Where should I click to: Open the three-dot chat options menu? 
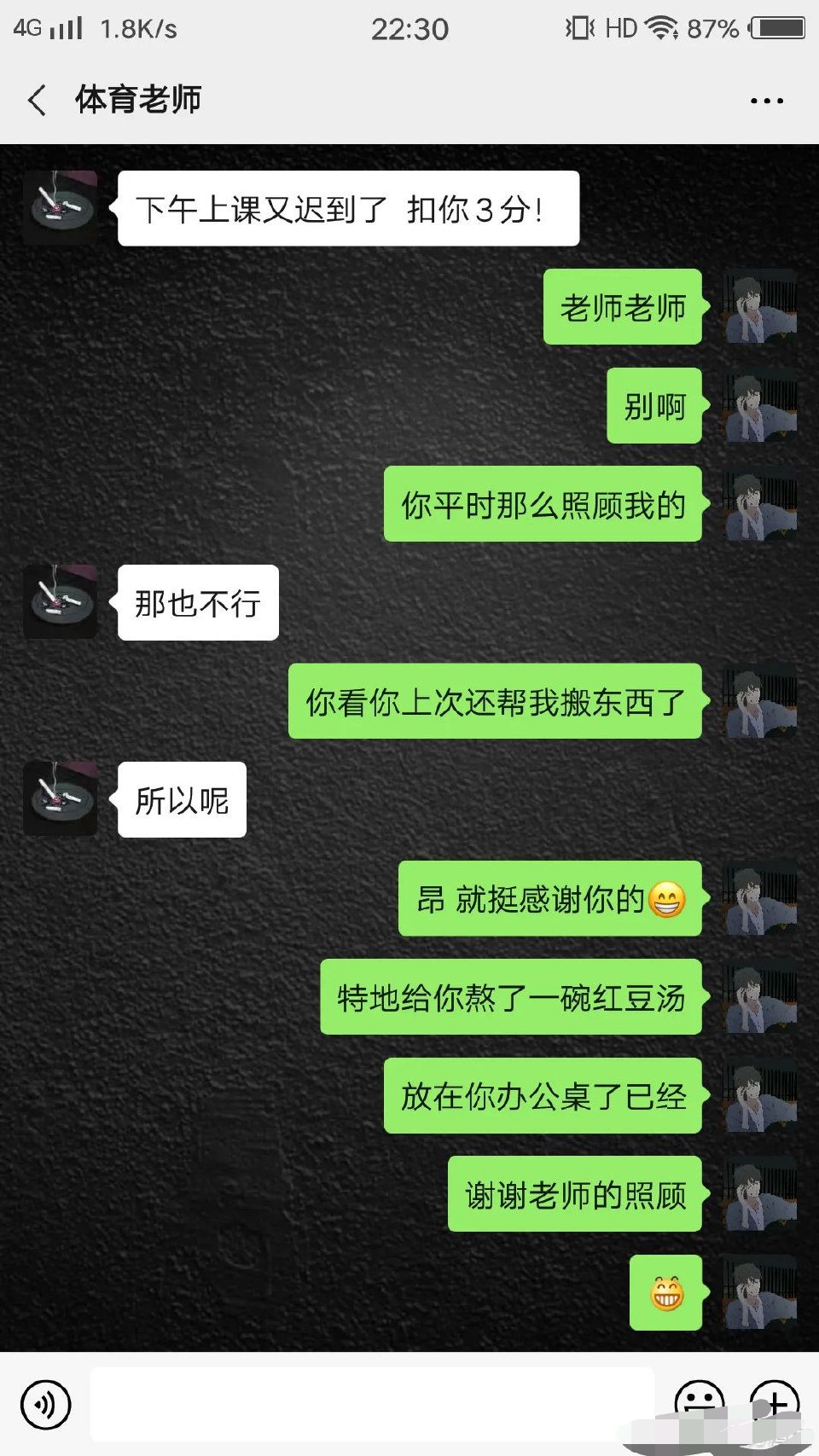[766, 101]
